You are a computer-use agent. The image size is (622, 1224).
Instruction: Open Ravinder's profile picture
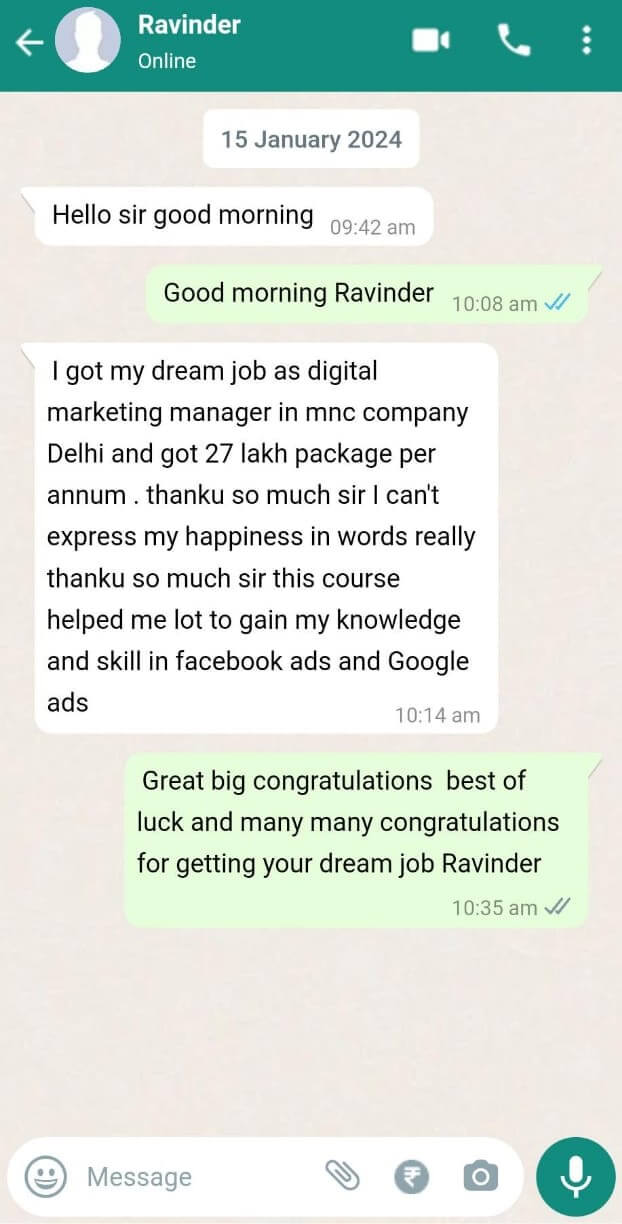[x=87, y=40]
